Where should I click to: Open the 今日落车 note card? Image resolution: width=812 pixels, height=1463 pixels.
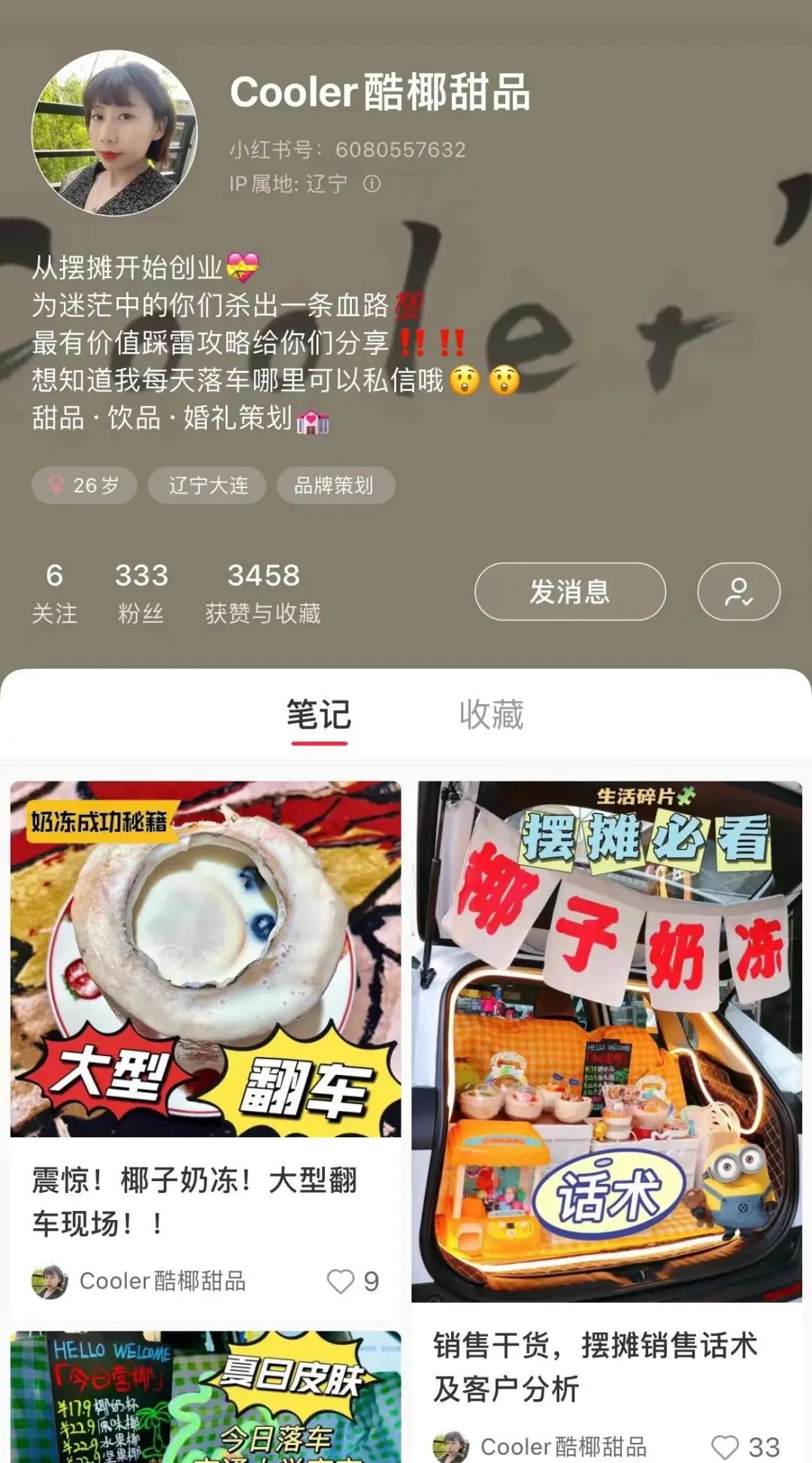pos(205,1398)
